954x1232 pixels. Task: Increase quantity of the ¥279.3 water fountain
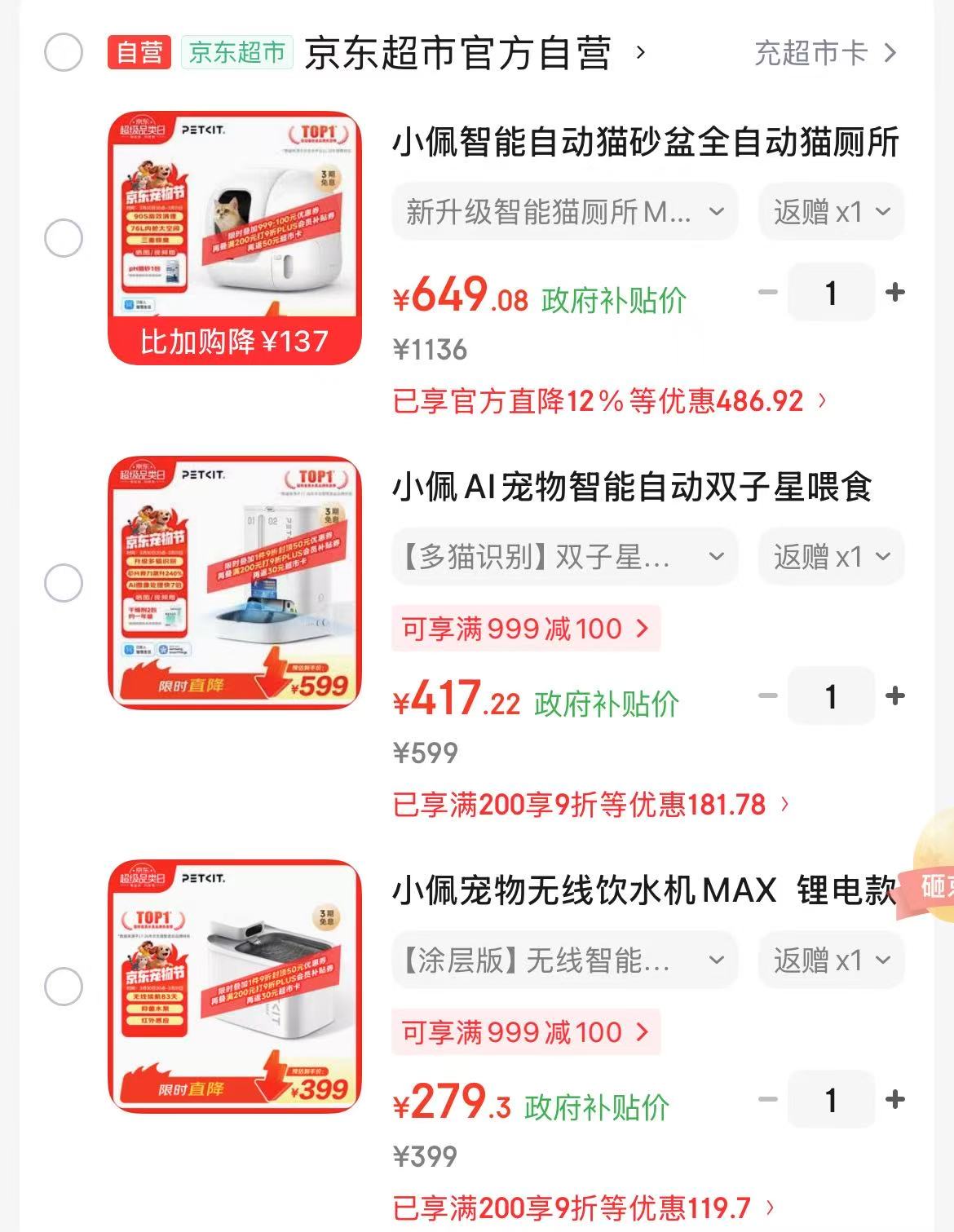coord(894,1099)
